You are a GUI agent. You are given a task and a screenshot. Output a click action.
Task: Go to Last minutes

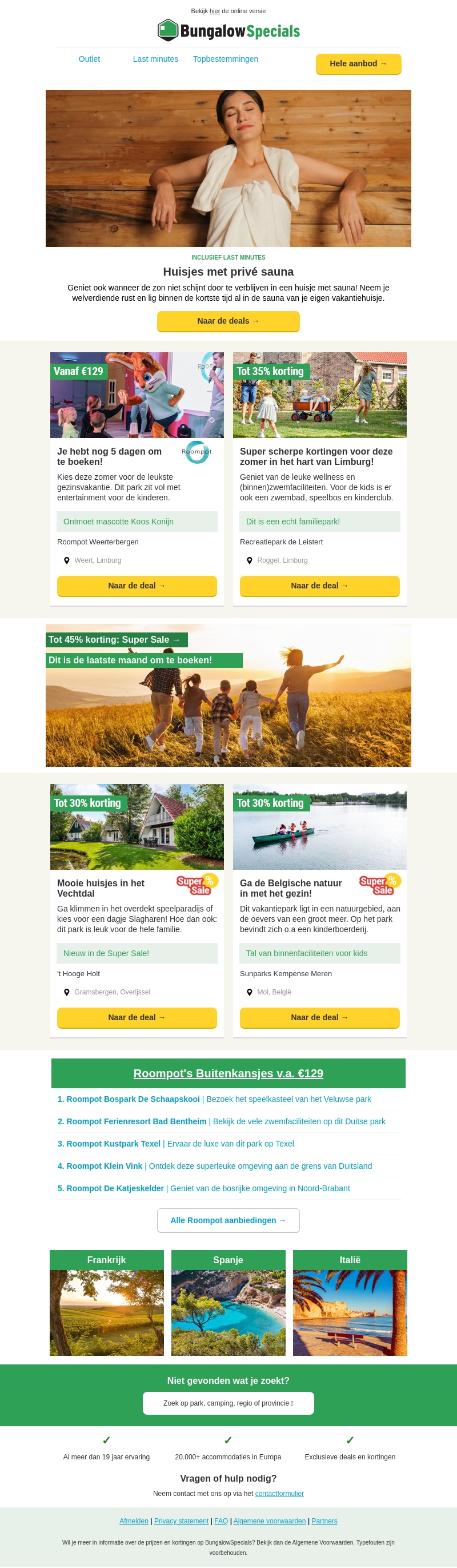pos(155,59)
